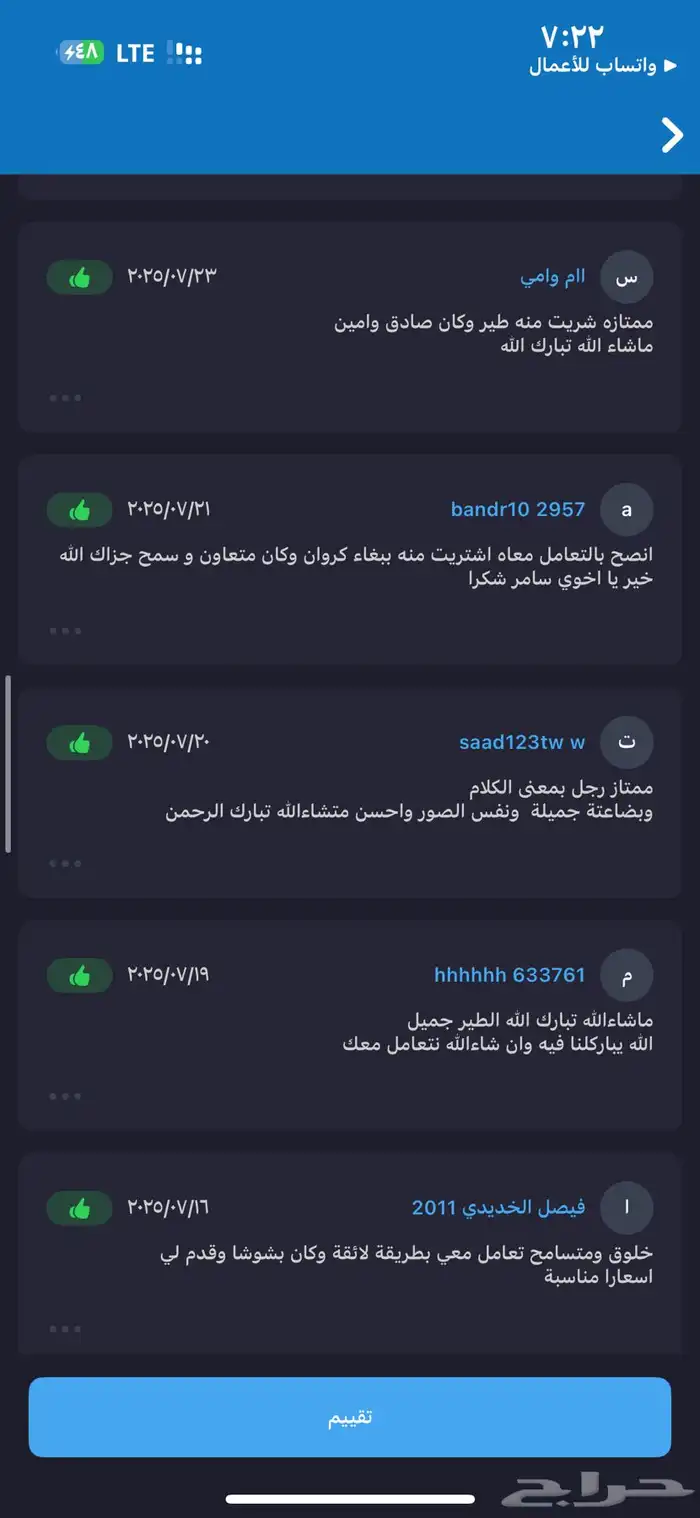This screenshot has height=1518, width=700.
Task: Open profile of bandr10 2957
Action: [x=517, y=509]
